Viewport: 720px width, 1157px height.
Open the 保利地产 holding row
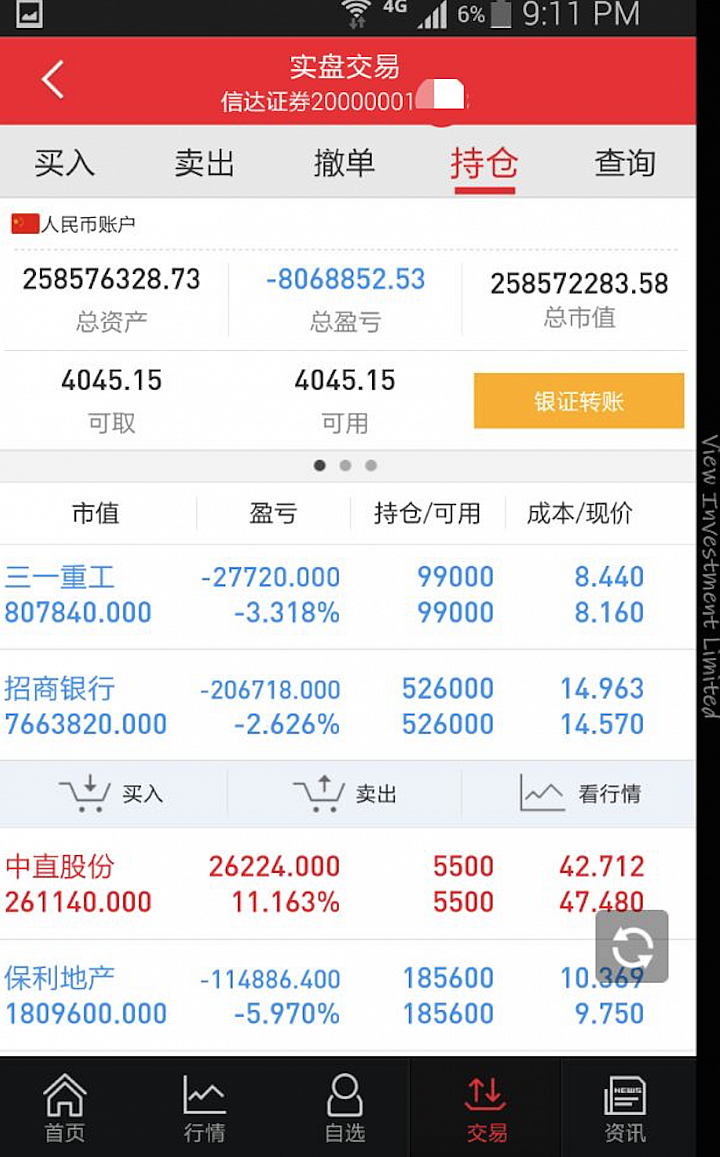coord(347,995)
